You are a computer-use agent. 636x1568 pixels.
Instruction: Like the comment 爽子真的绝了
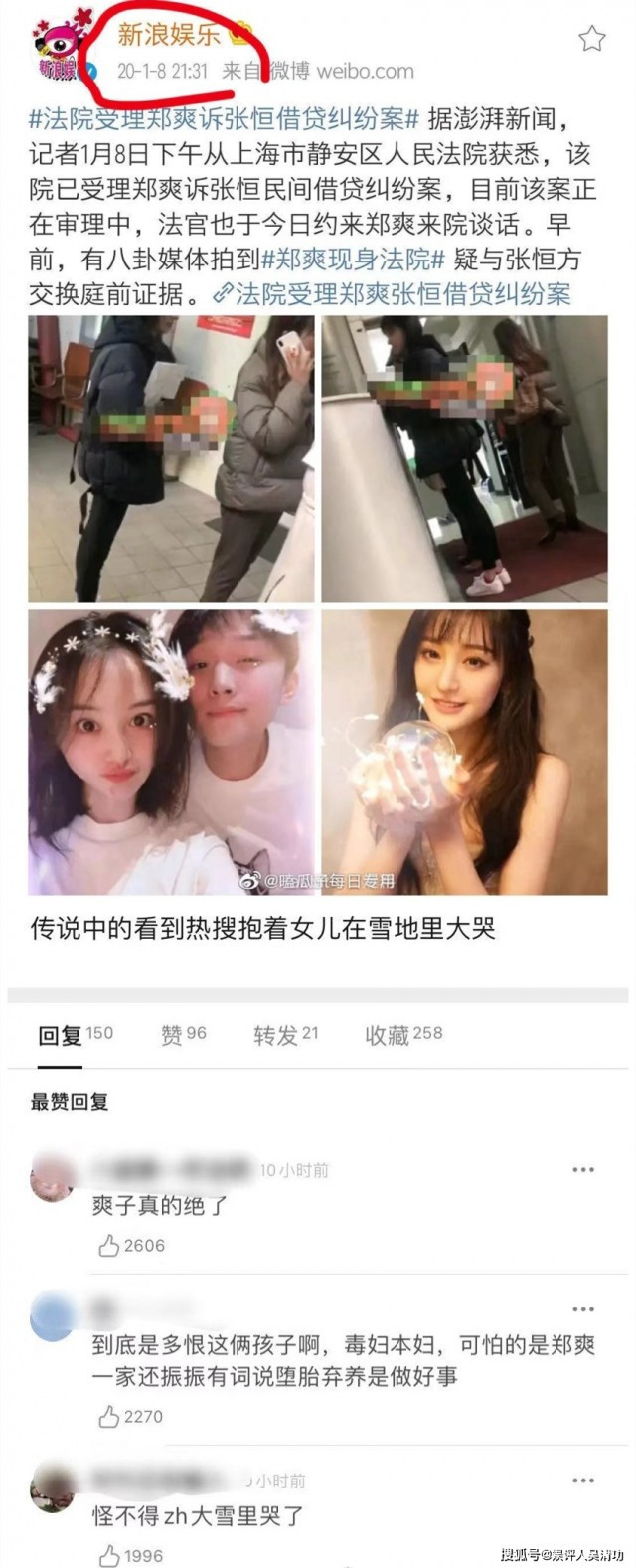point(110,1246)
